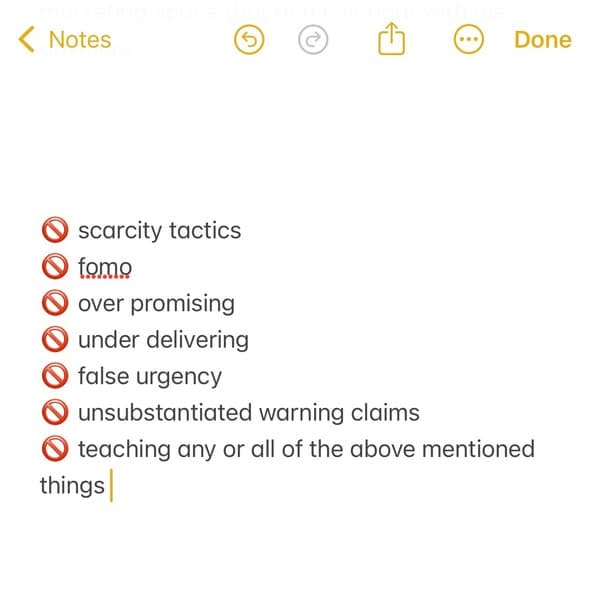Viewport: 600px width, 600px height.
Task: Undo the last edit
Action: point(248,40)
